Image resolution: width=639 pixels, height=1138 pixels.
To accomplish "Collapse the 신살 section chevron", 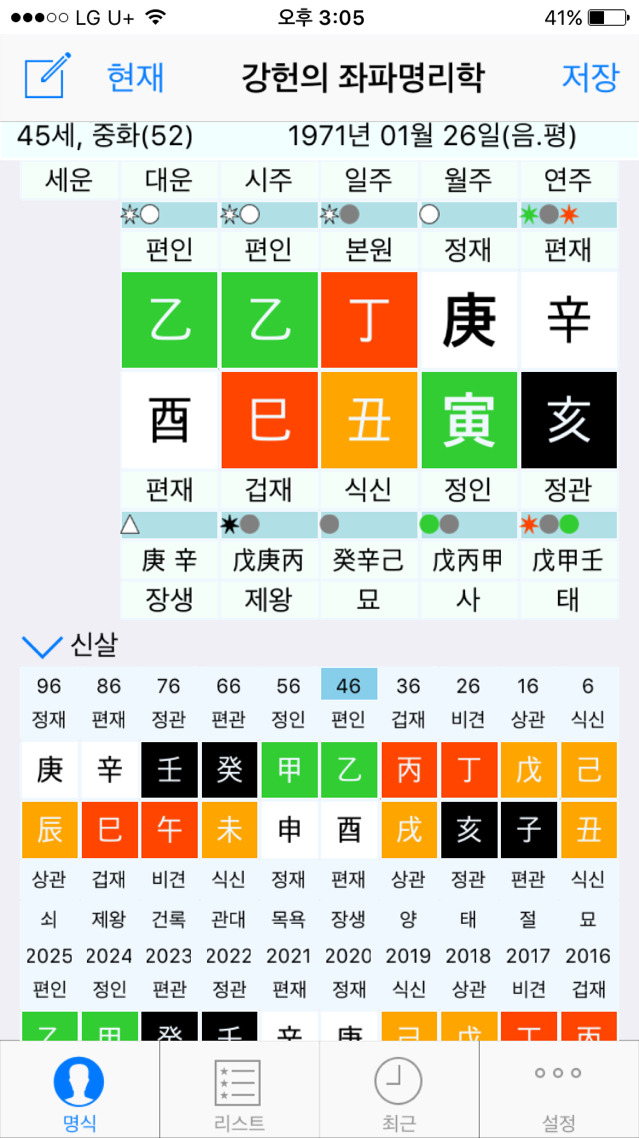I will click(42, 646).
